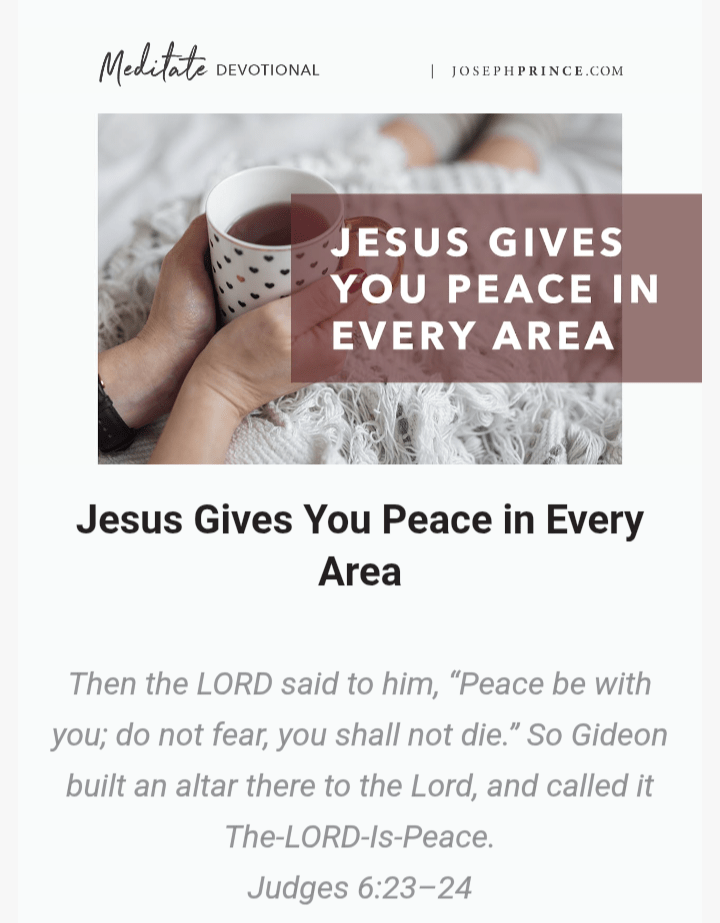Open the JOSEPHPRINCE.COM link
The width and height of the screenshot is (720, 923).
point(537,71)
